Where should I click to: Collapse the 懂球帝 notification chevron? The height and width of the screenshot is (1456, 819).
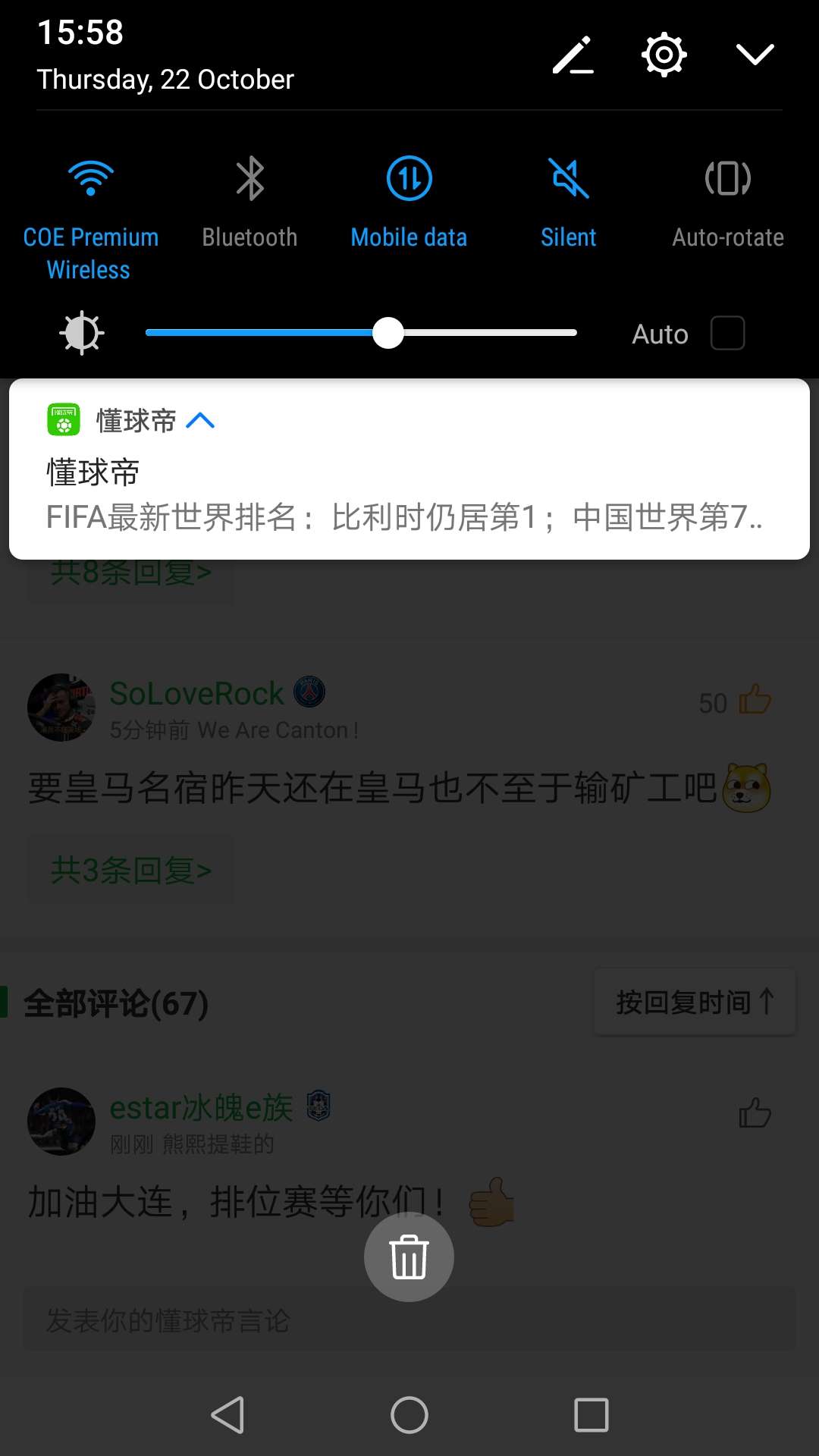click(200, 421)
